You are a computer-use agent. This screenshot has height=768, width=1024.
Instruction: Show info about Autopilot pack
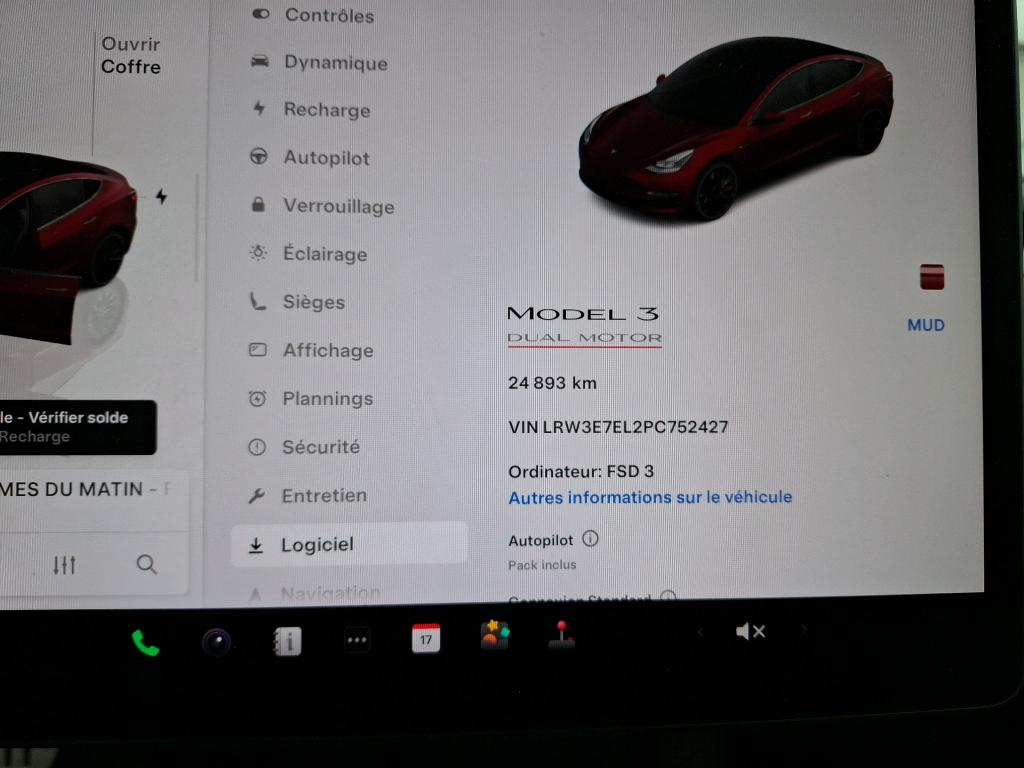click(x=590, y=539)
